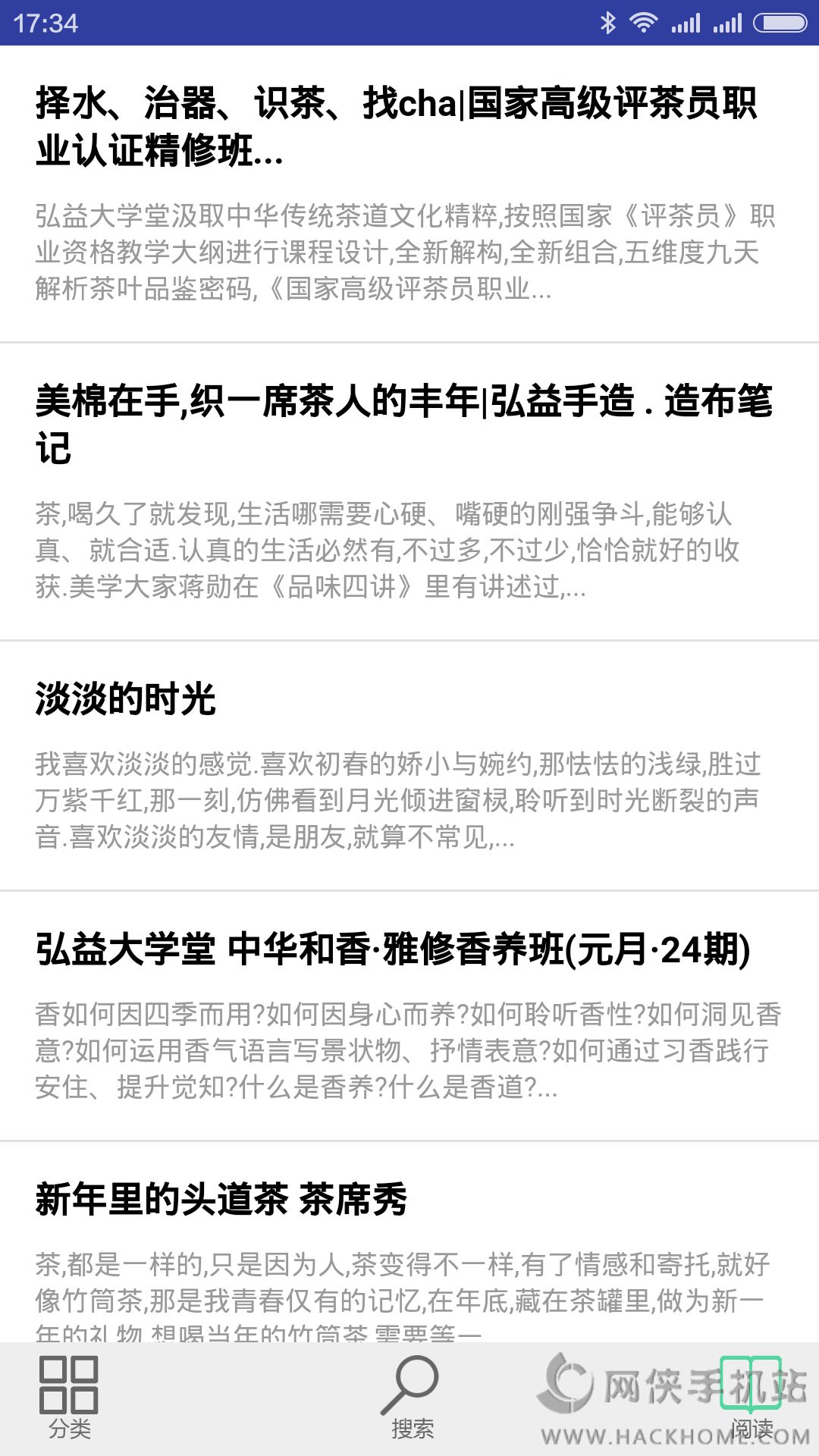Read the 淡淡的时光 article

[126, 698]
